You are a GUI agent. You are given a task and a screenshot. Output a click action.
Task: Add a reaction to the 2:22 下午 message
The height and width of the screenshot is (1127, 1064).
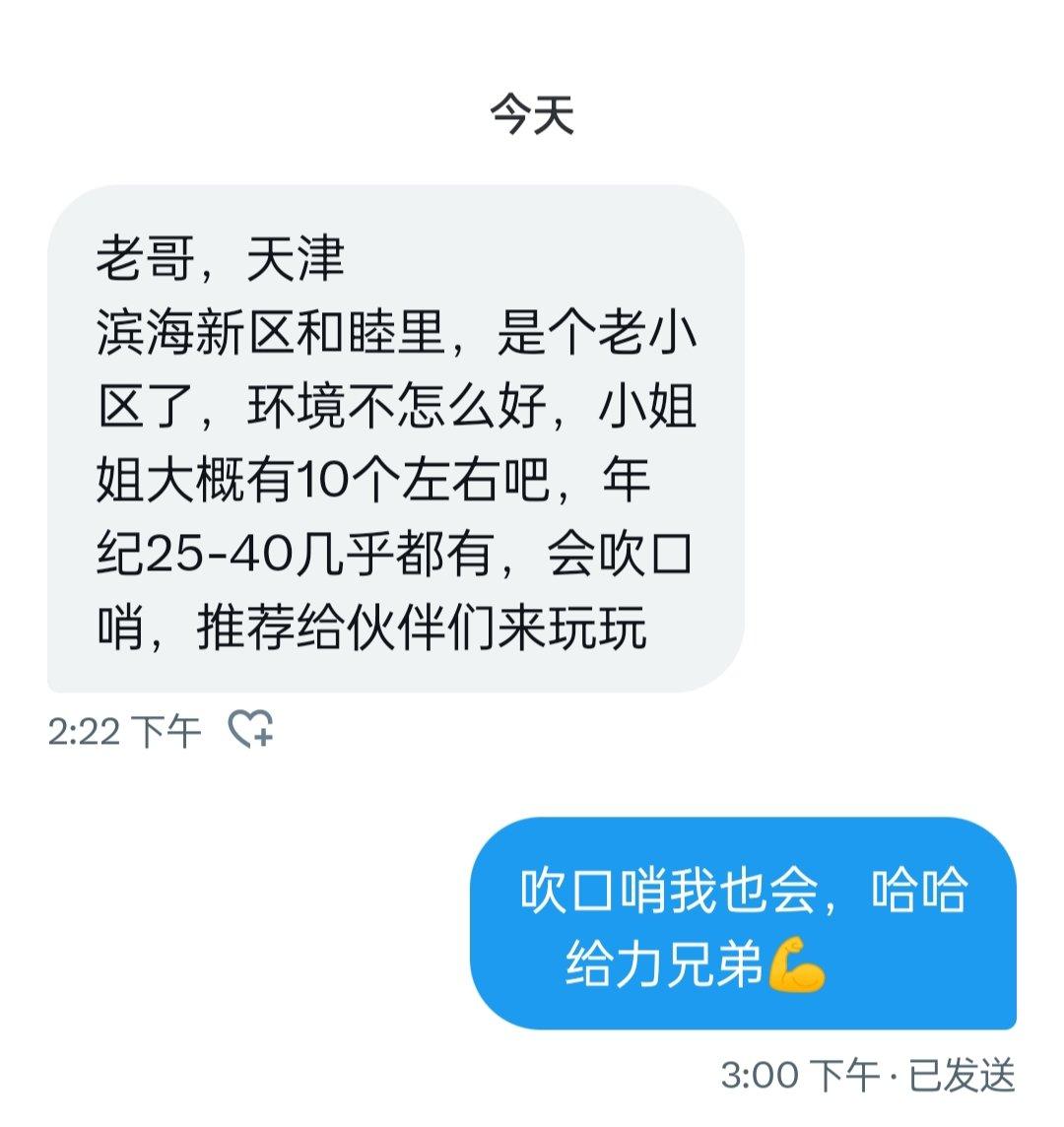coord(250,730)
